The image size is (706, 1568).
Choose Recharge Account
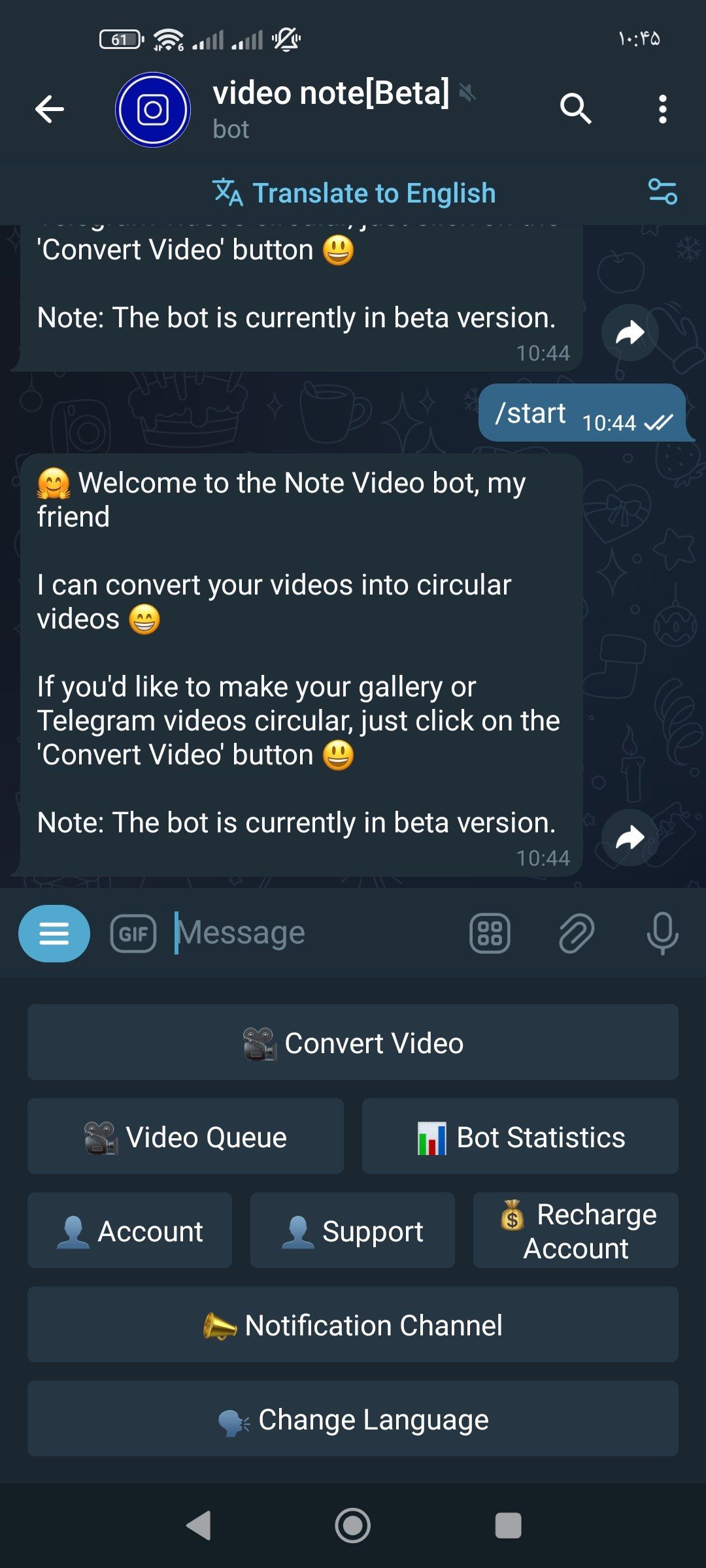pos(575,1231)
